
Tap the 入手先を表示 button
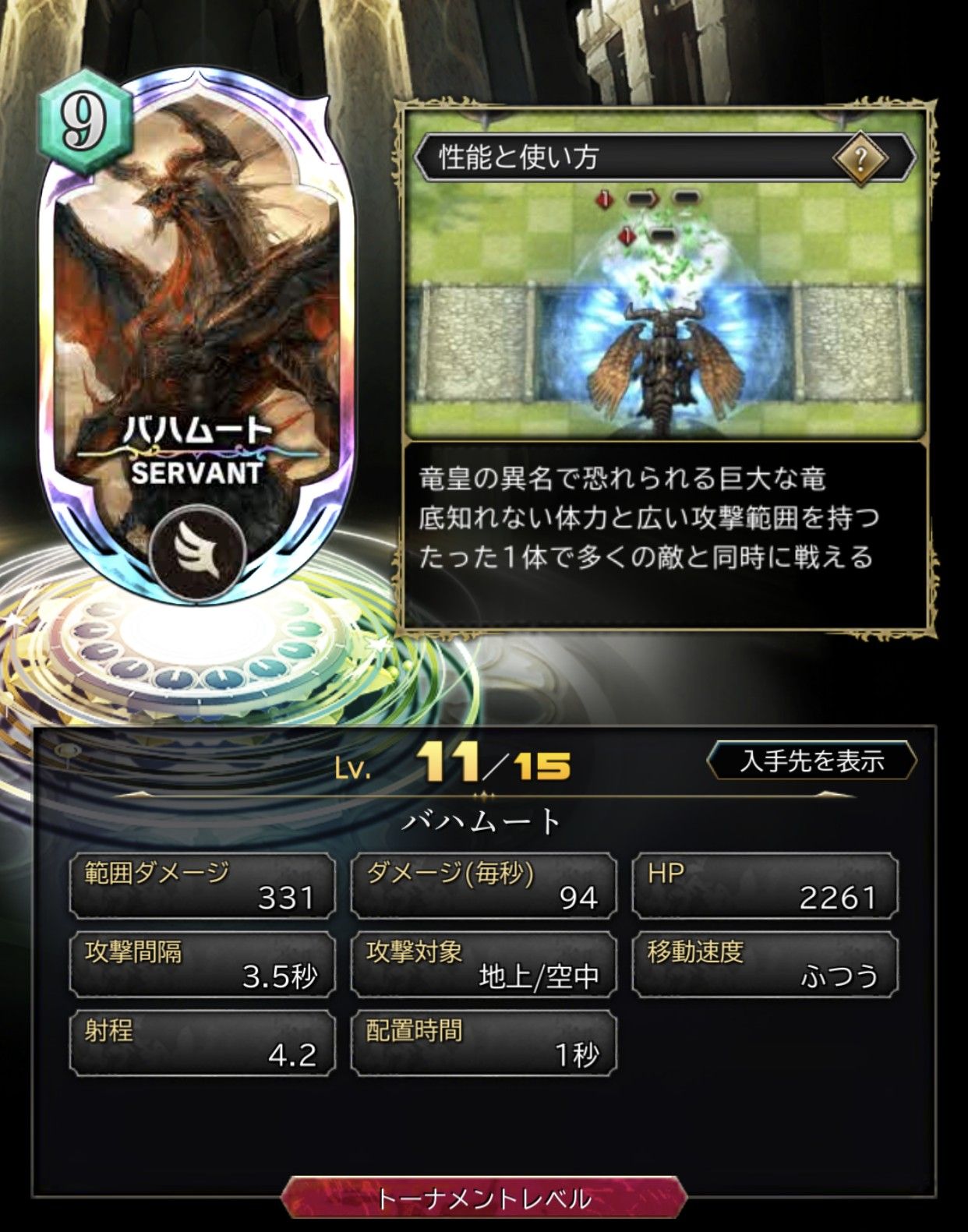click(811, 761)
